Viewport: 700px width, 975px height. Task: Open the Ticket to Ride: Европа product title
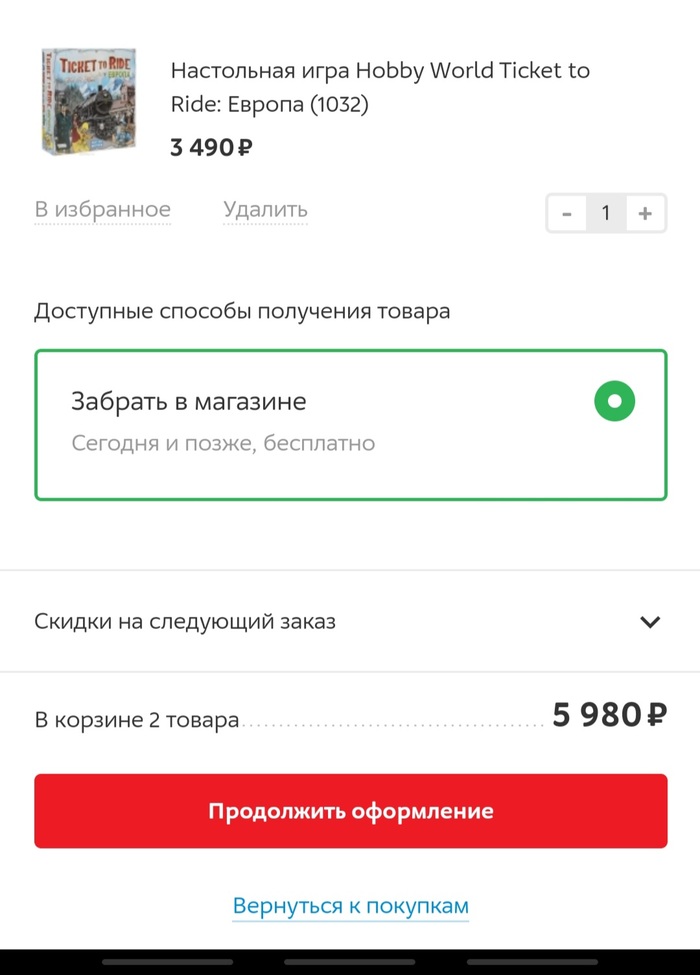pos(380,87)
